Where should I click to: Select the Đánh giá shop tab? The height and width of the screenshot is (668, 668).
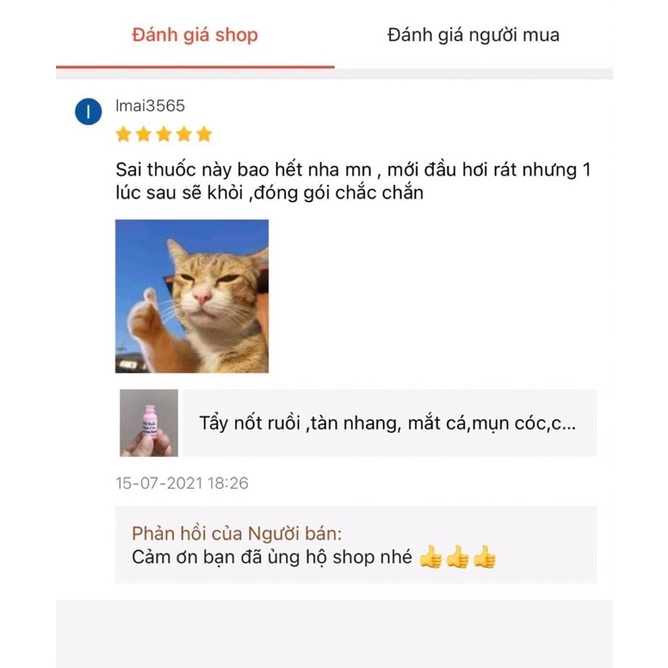195,35
